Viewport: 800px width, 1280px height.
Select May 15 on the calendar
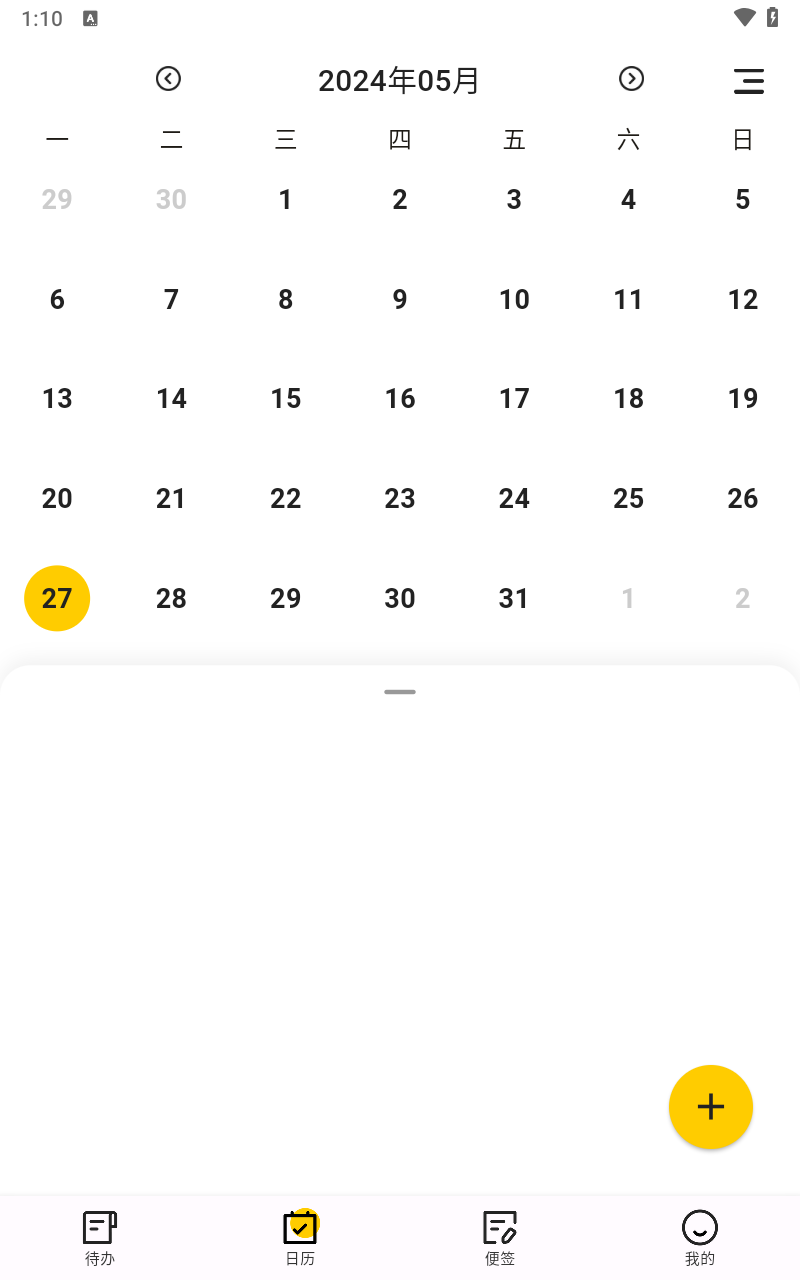[x=286, y=399]
